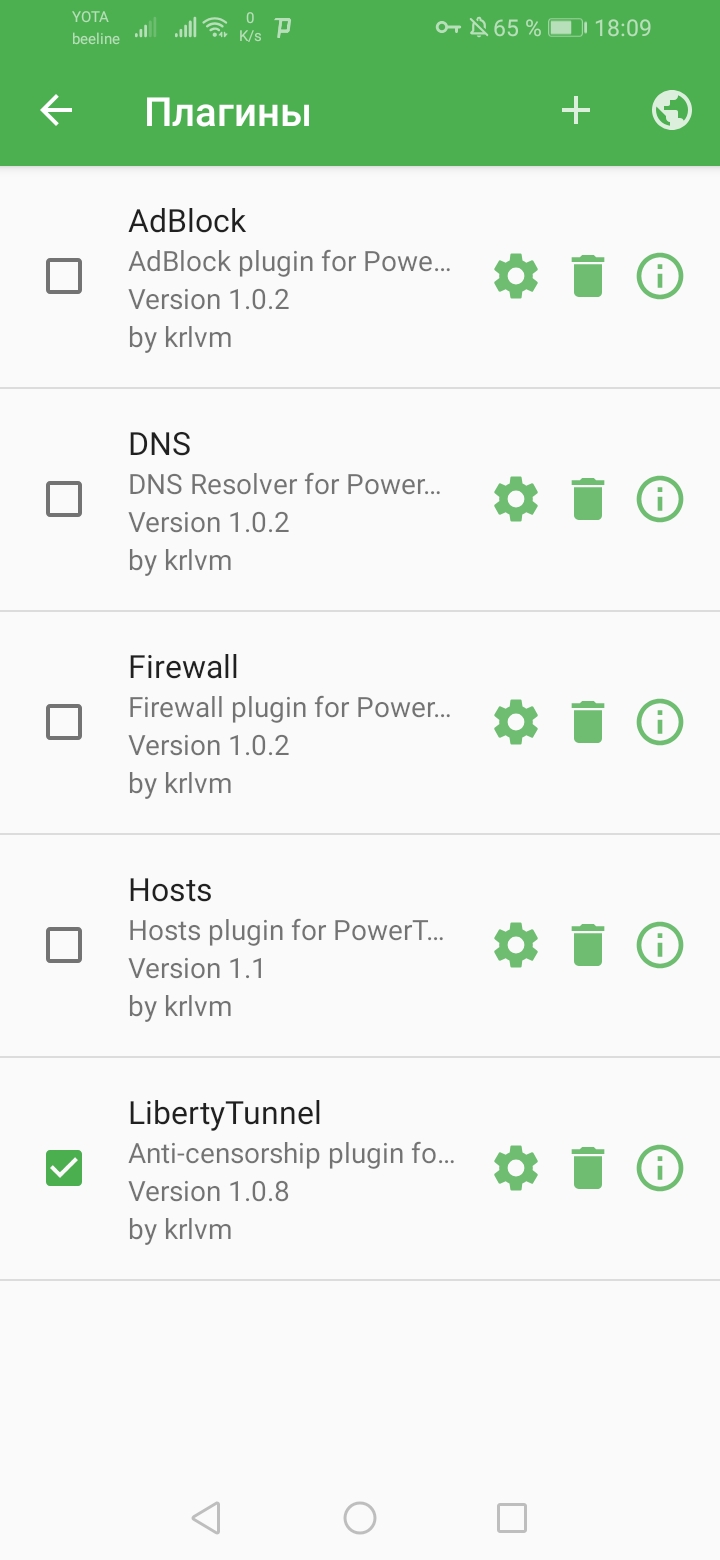Enable the AdBlock plugin checkbox
The height and width of the screenshot is (1560, 720).
(x=64, y=276)
